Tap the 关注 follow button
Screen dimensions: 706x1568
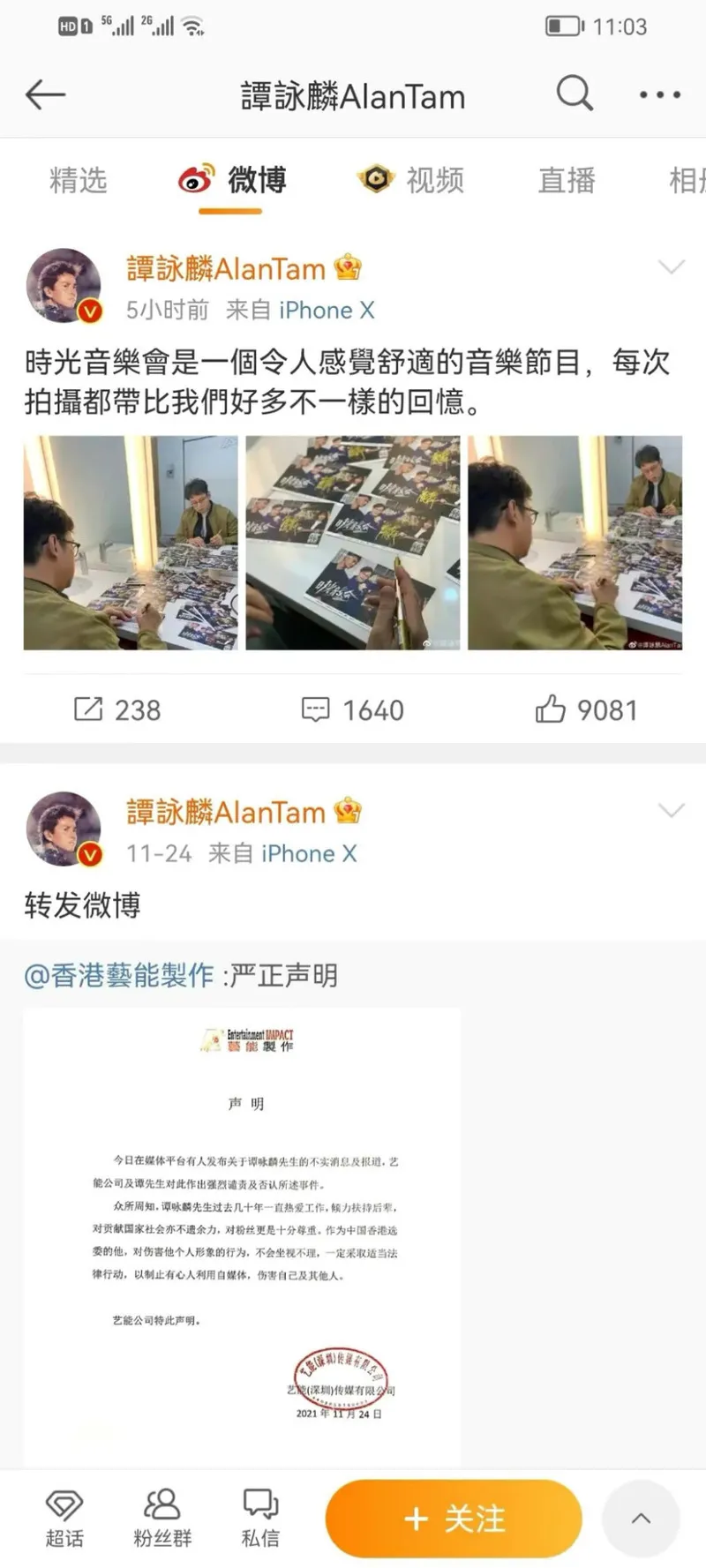454,1518
